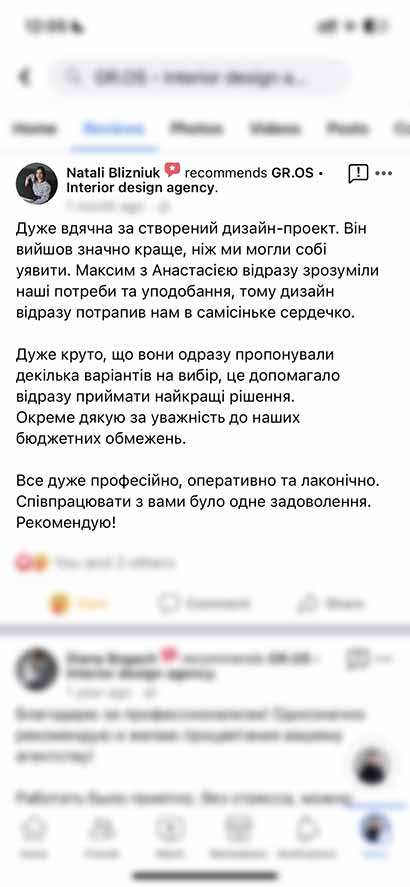
Task: Go back using the top-left arrow
Action: pos(24,77)
